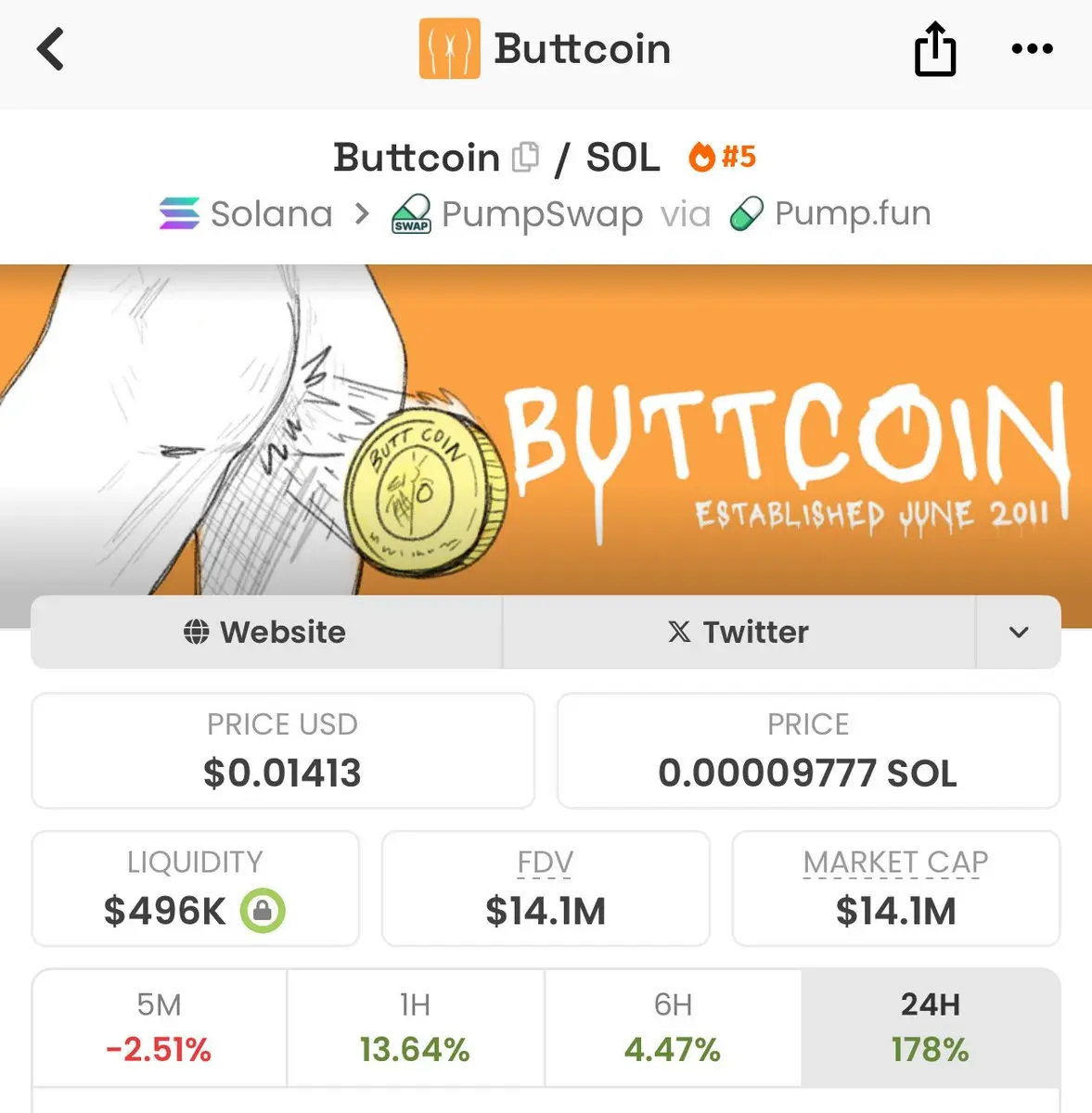Expand more links with the chevron
The width and height of the screenshot is (1092, 1113).
click(x=1019, y=633)
